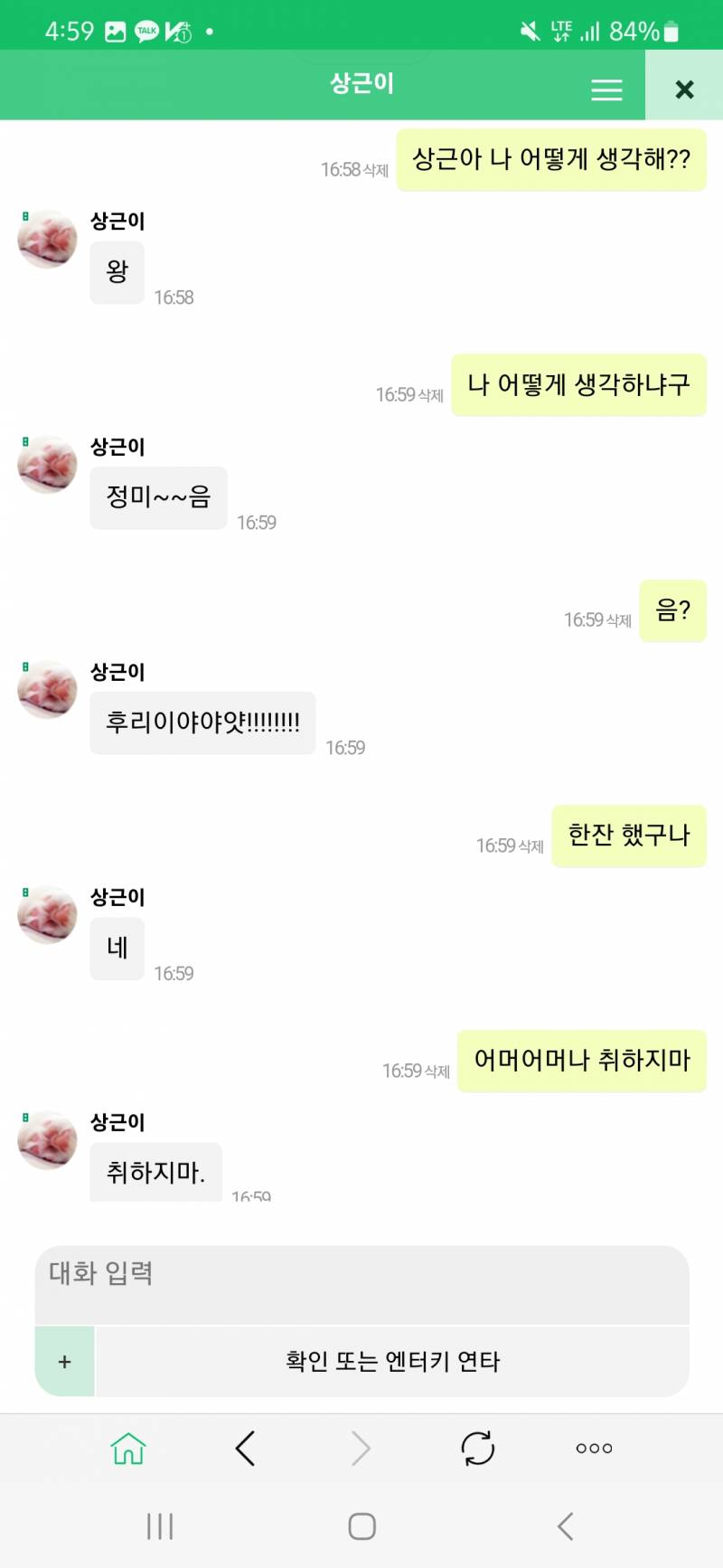Click the 대화 입력 text input field
Screen dimensions: 723x1568
click(x=361, y=1284)
